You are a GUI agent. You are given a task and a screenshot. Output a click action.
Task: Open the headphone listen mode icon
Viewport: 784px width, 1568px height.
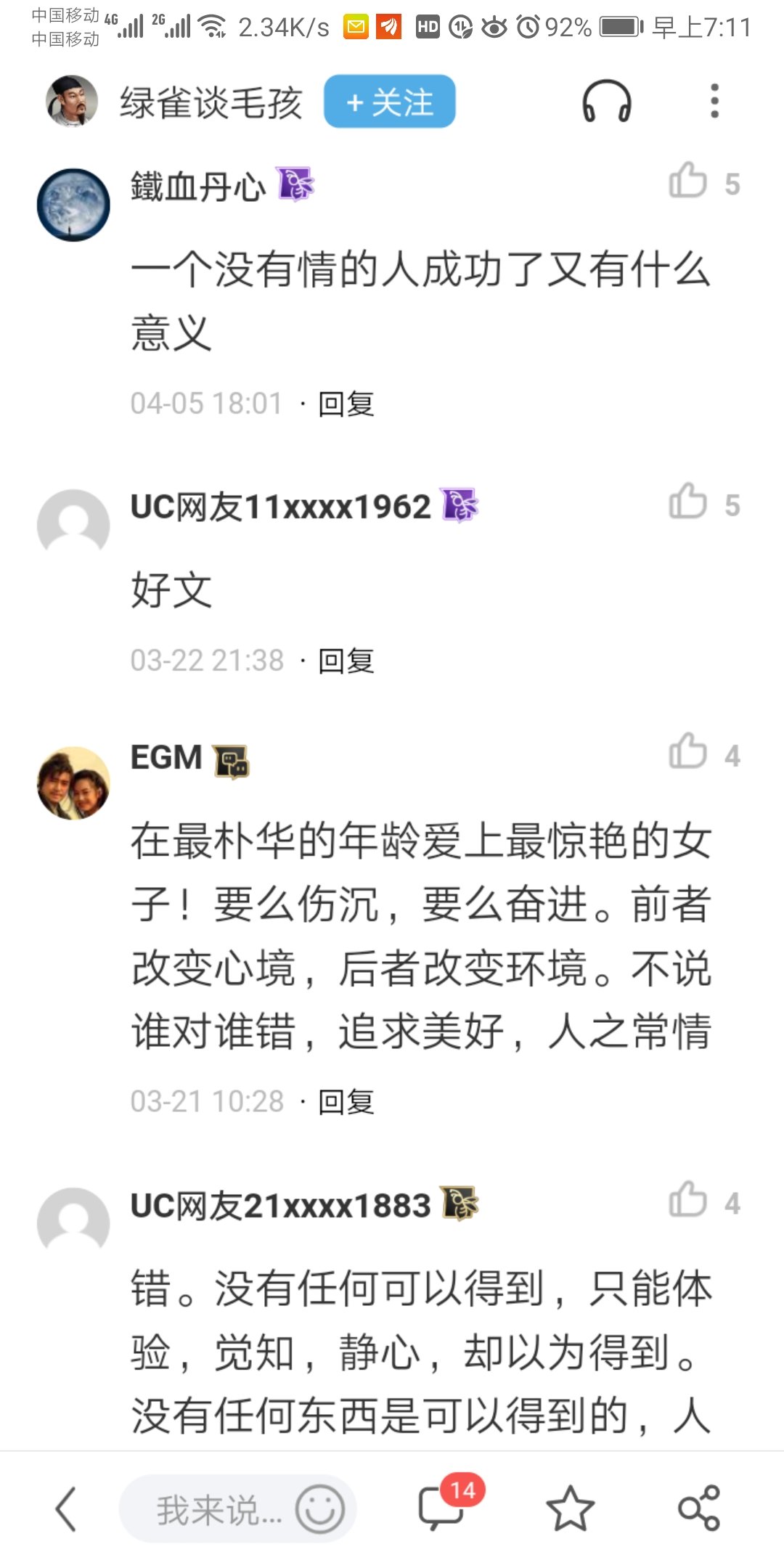pos(607,102)
